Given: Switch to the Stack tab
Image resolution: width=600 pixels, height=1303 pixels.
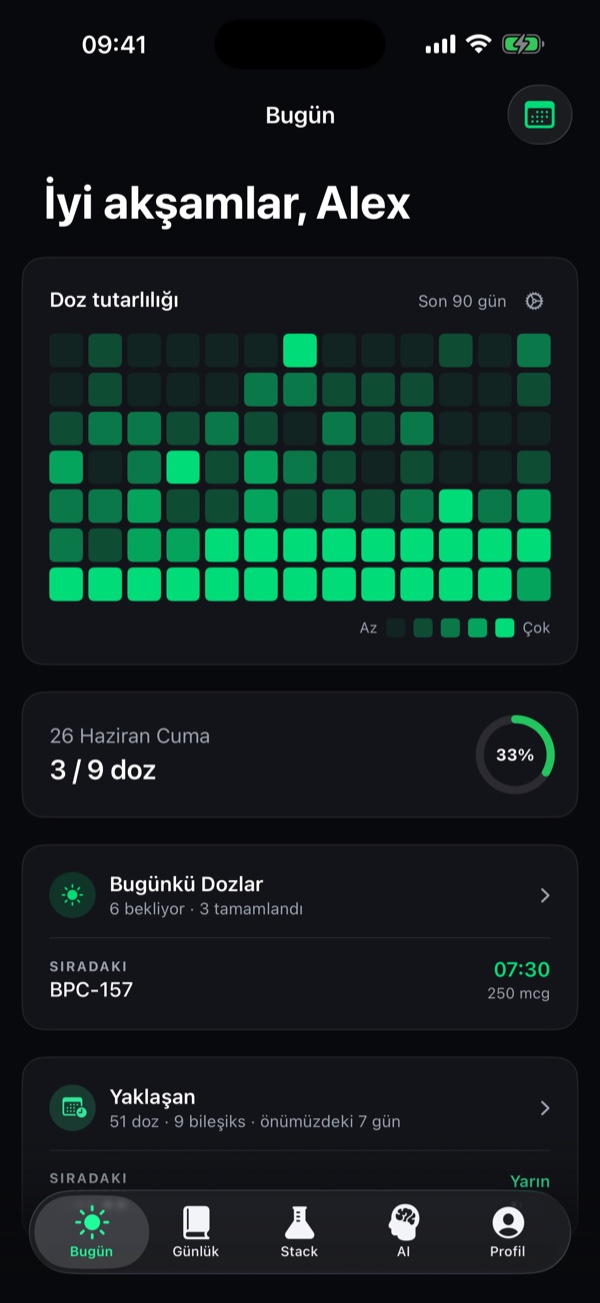Looking at the screenshot, I should point(299,1232).
